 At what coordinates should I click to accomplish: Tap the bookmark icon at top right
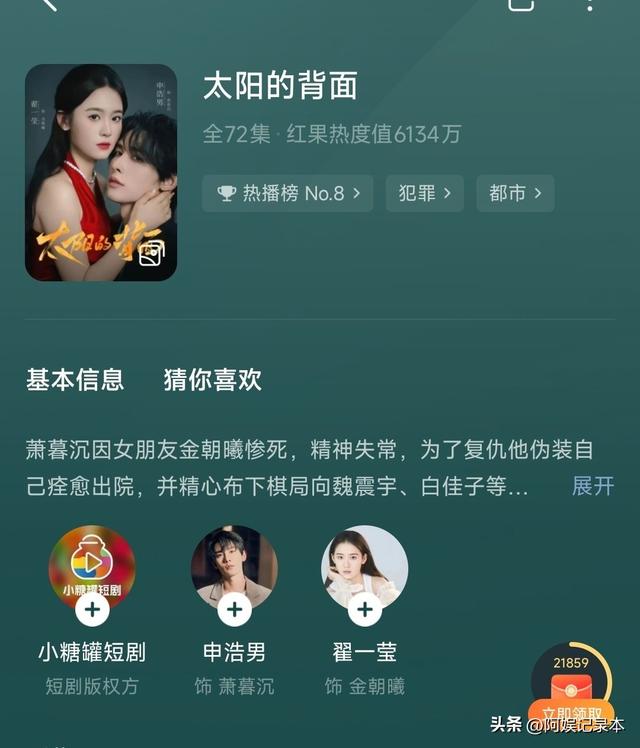tap(521, 4)
